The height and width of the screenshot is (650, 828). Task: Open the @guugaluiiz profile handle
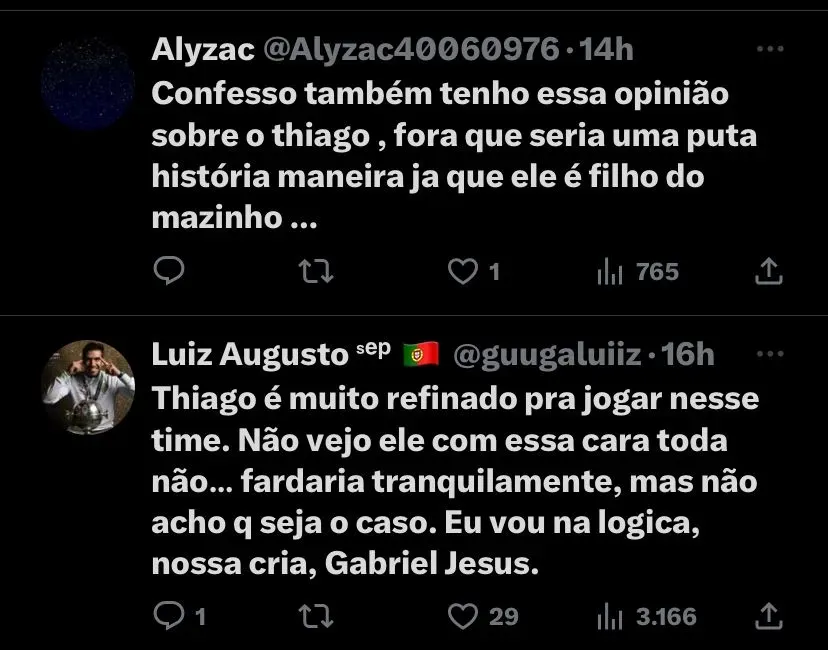(546, 353)
